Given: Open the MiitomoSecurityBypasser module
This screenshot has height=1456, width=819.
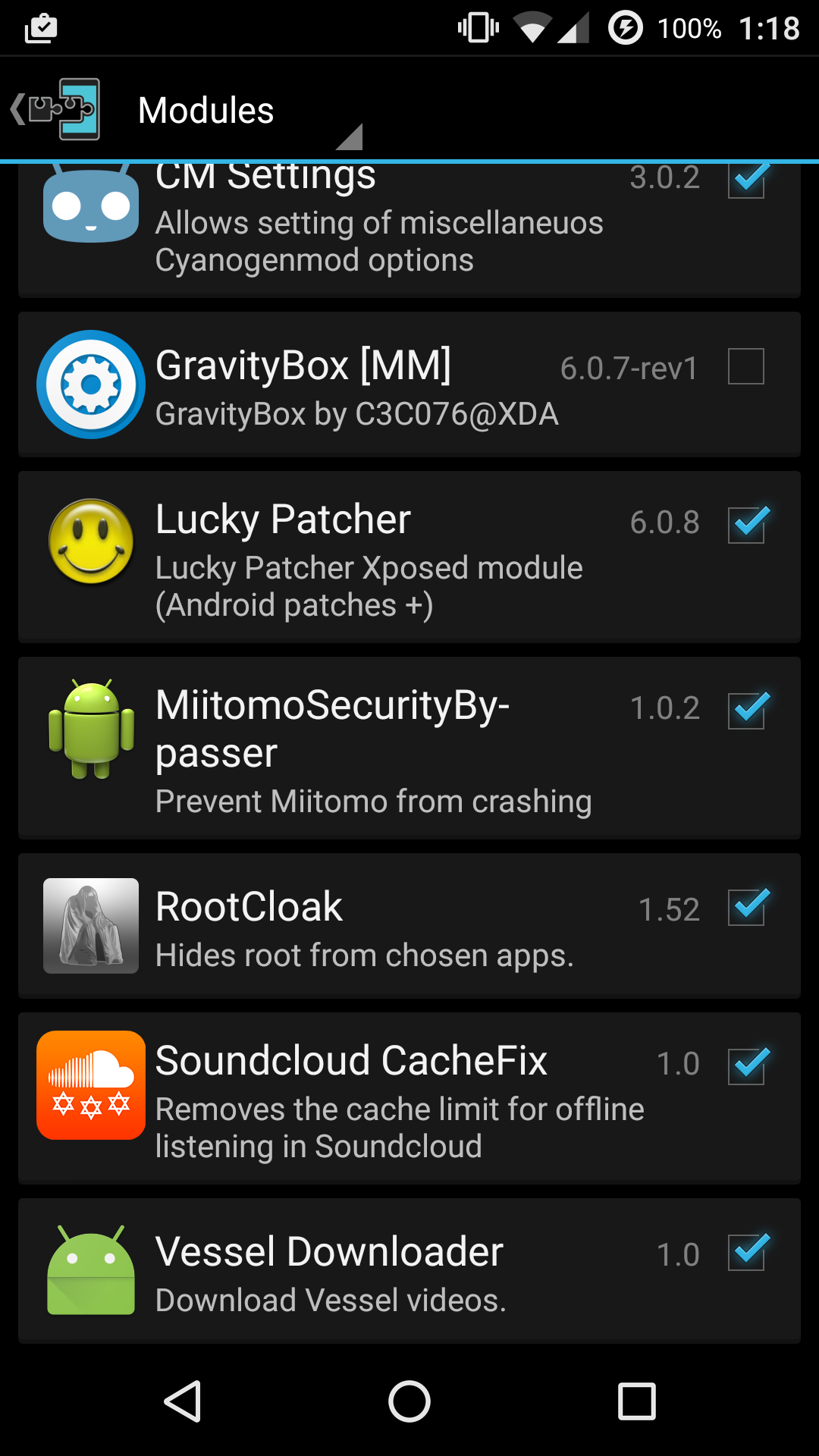Looking at the screenshot, I should [x=409, y=748].
